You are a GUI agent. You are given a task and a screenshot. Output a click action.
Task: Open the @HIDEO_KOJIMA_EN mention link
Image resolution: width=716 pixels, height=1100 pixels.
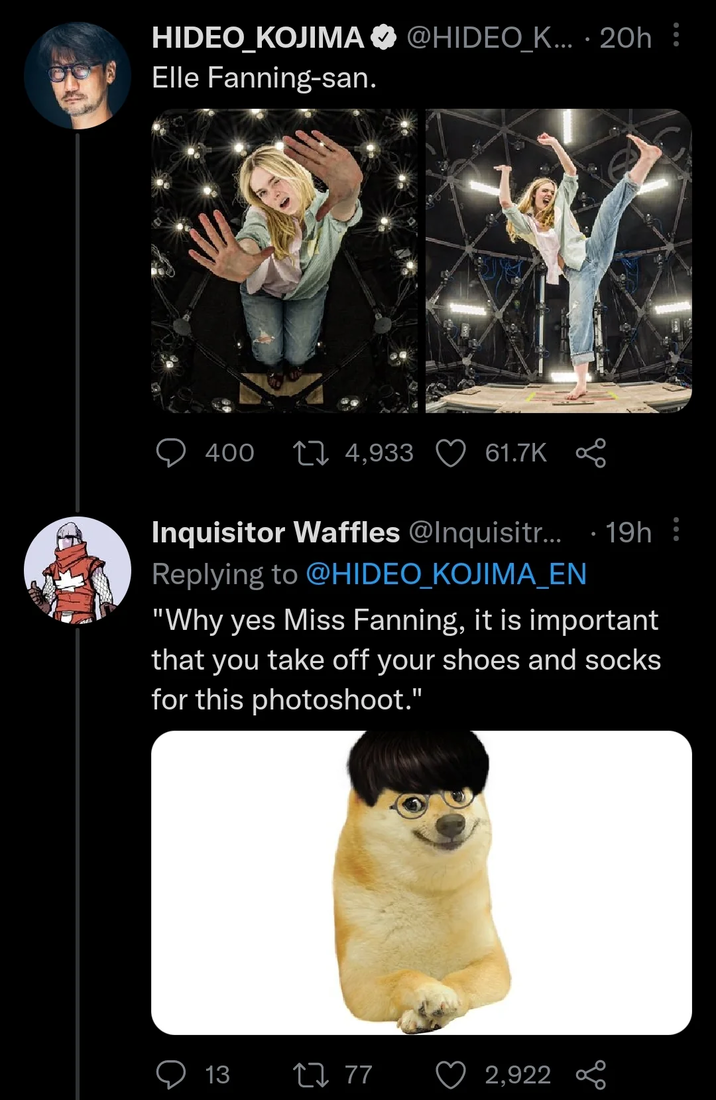(445, 574)
